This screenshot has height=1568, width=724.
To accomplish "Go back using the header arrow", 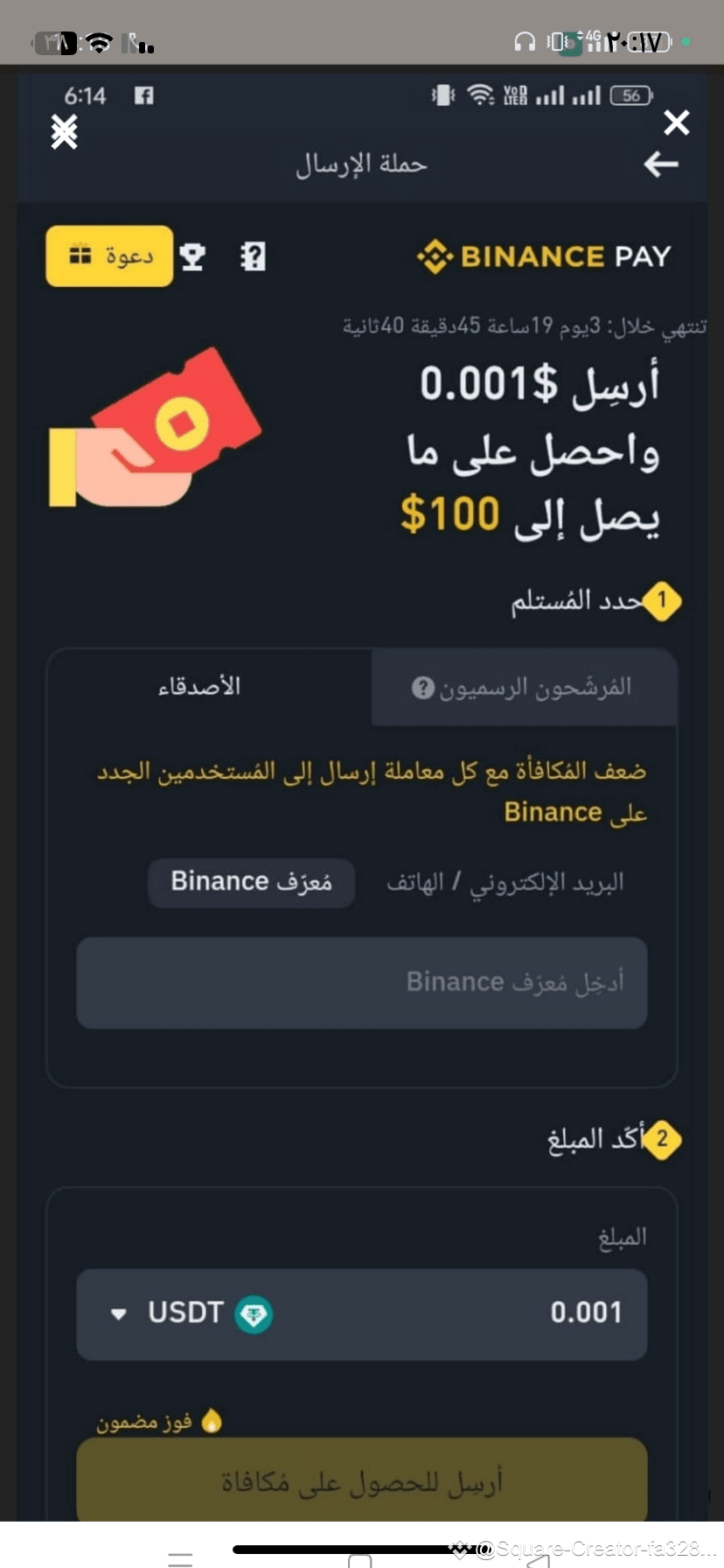I will pos(660,164).
